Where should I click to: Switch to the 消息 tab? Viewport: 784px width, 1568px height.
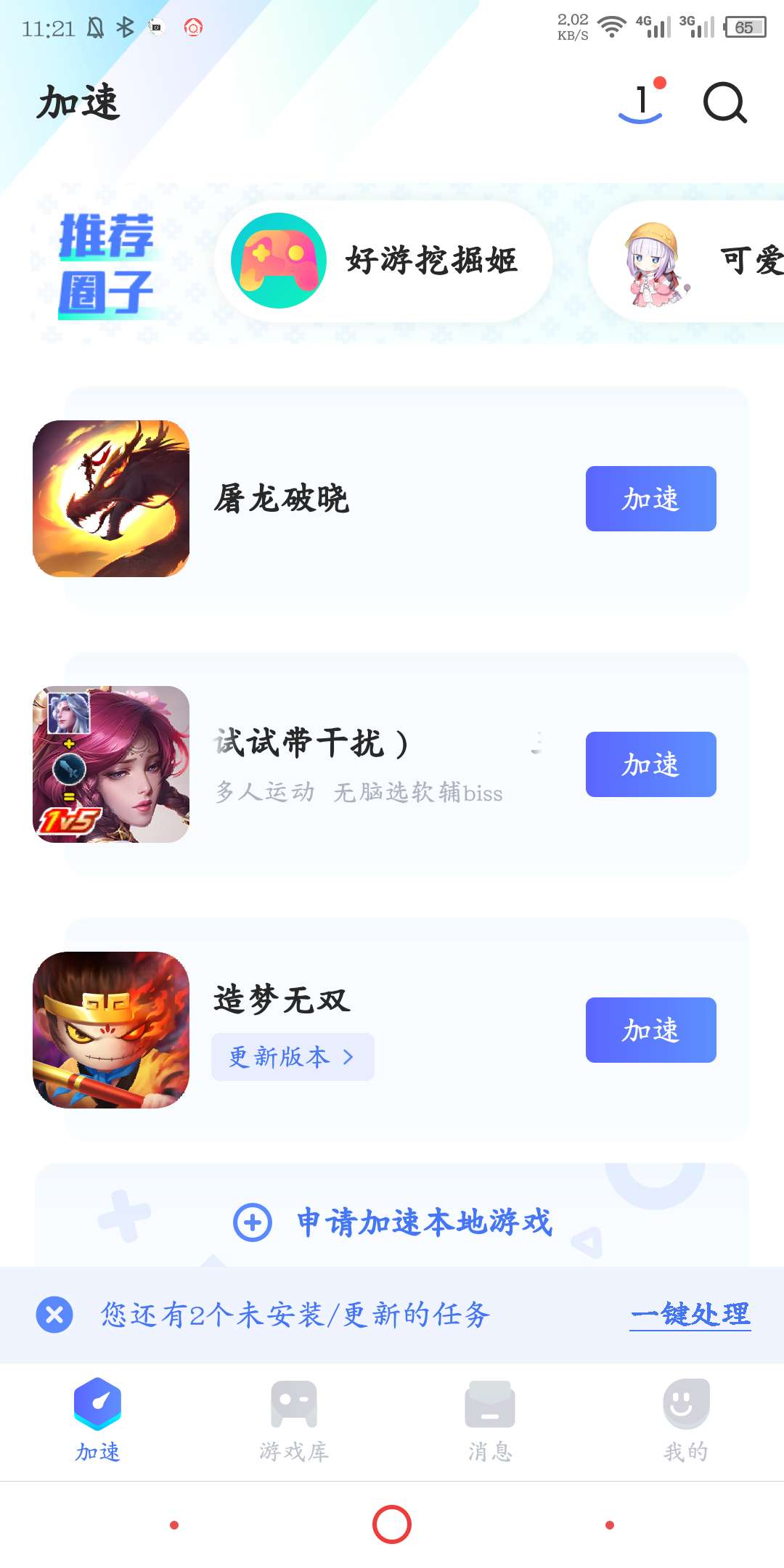[x=490, y=1421]
